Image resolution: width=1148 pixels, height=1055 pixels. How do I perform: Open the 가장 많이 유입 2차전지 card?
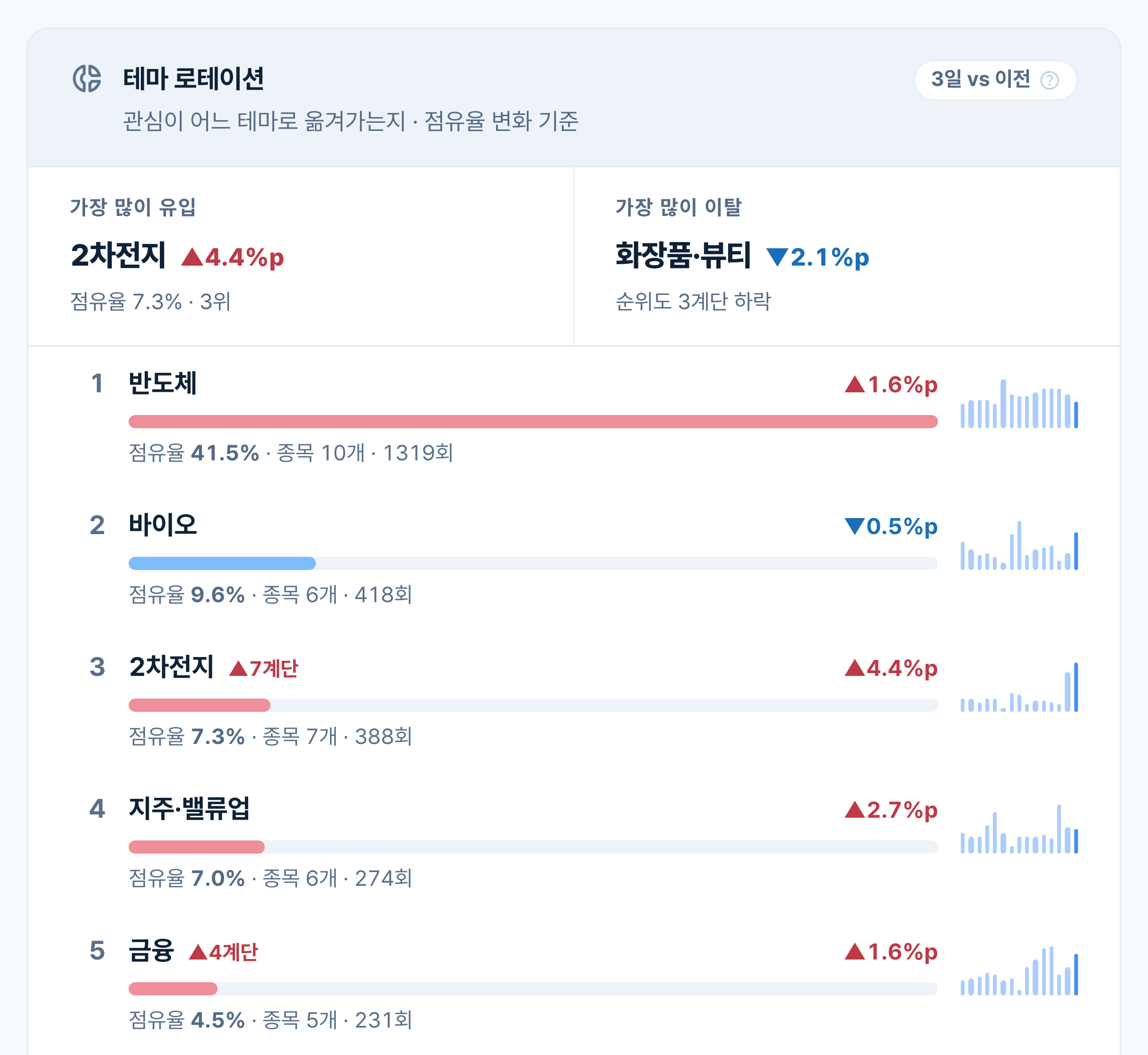[x=301, y=256]
